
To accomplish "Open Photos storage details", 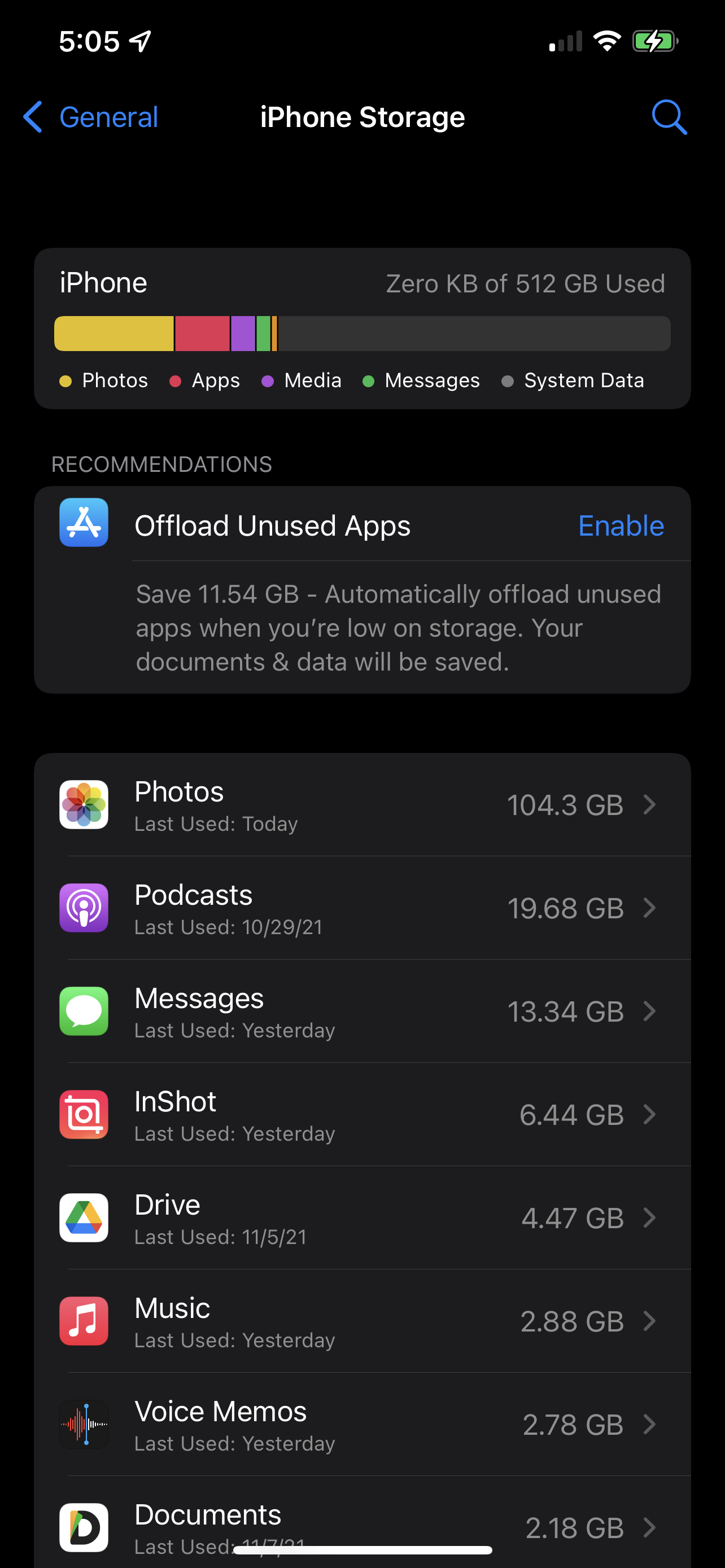I will click(x=362, y=805).
